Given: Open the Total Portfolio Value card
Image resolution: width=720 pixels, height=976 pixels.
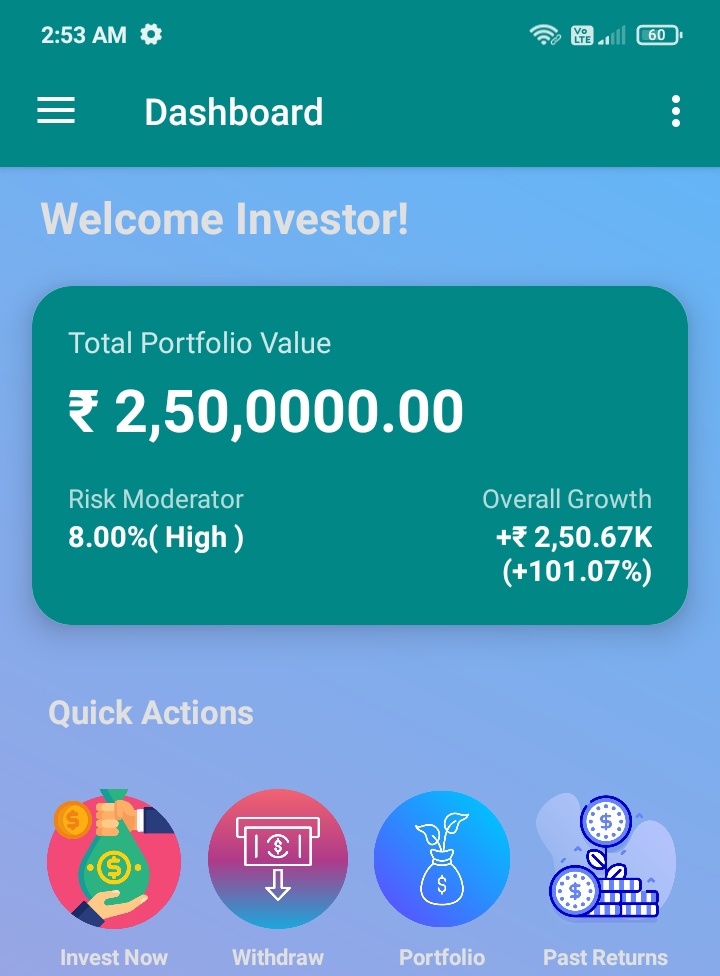Looking at the screenshot, I should tap(360, 455).
